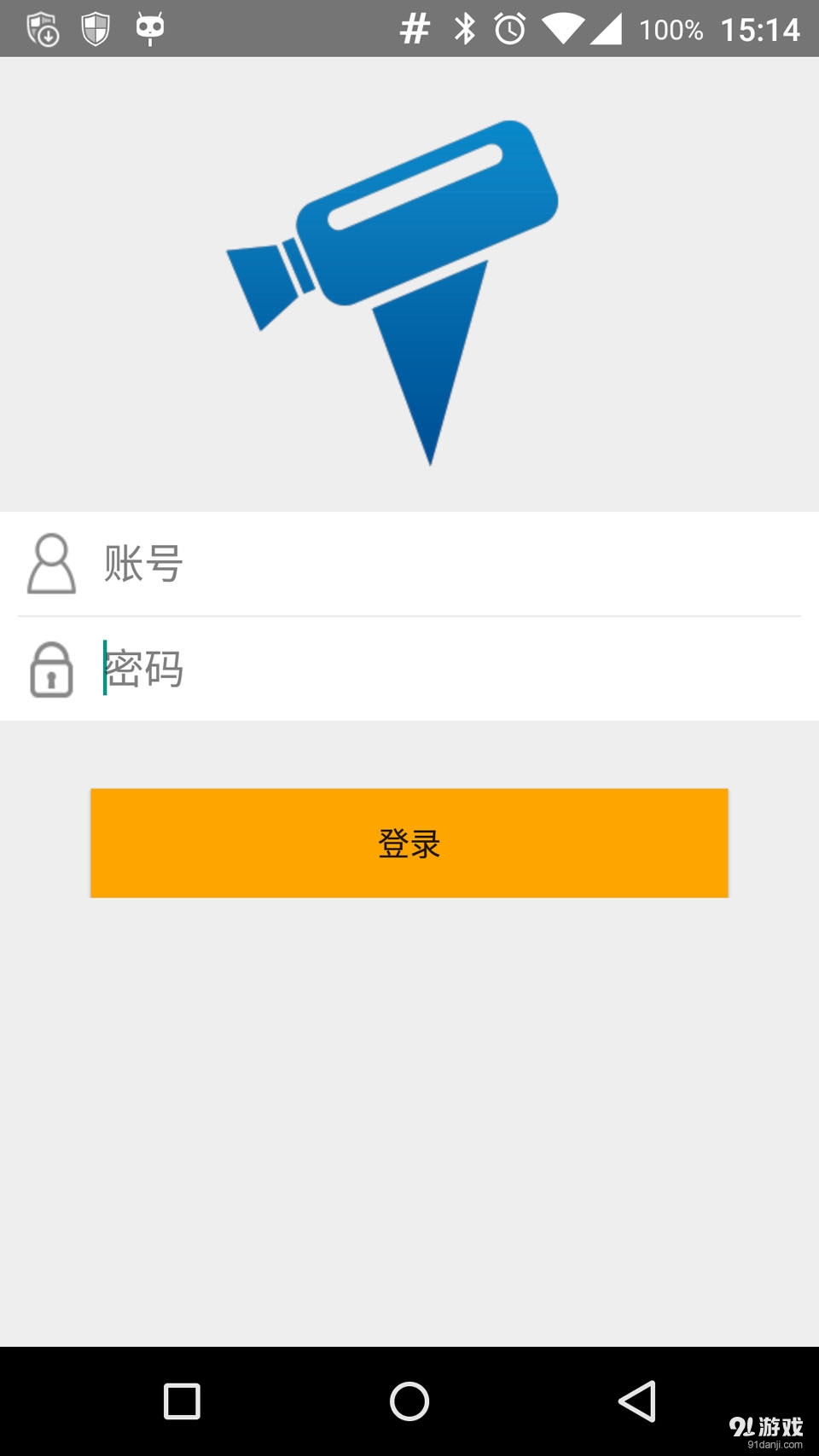Click the Bluetooth icon in the status bar
This screenshot has height=1456, width=819.
pos(464,27)
